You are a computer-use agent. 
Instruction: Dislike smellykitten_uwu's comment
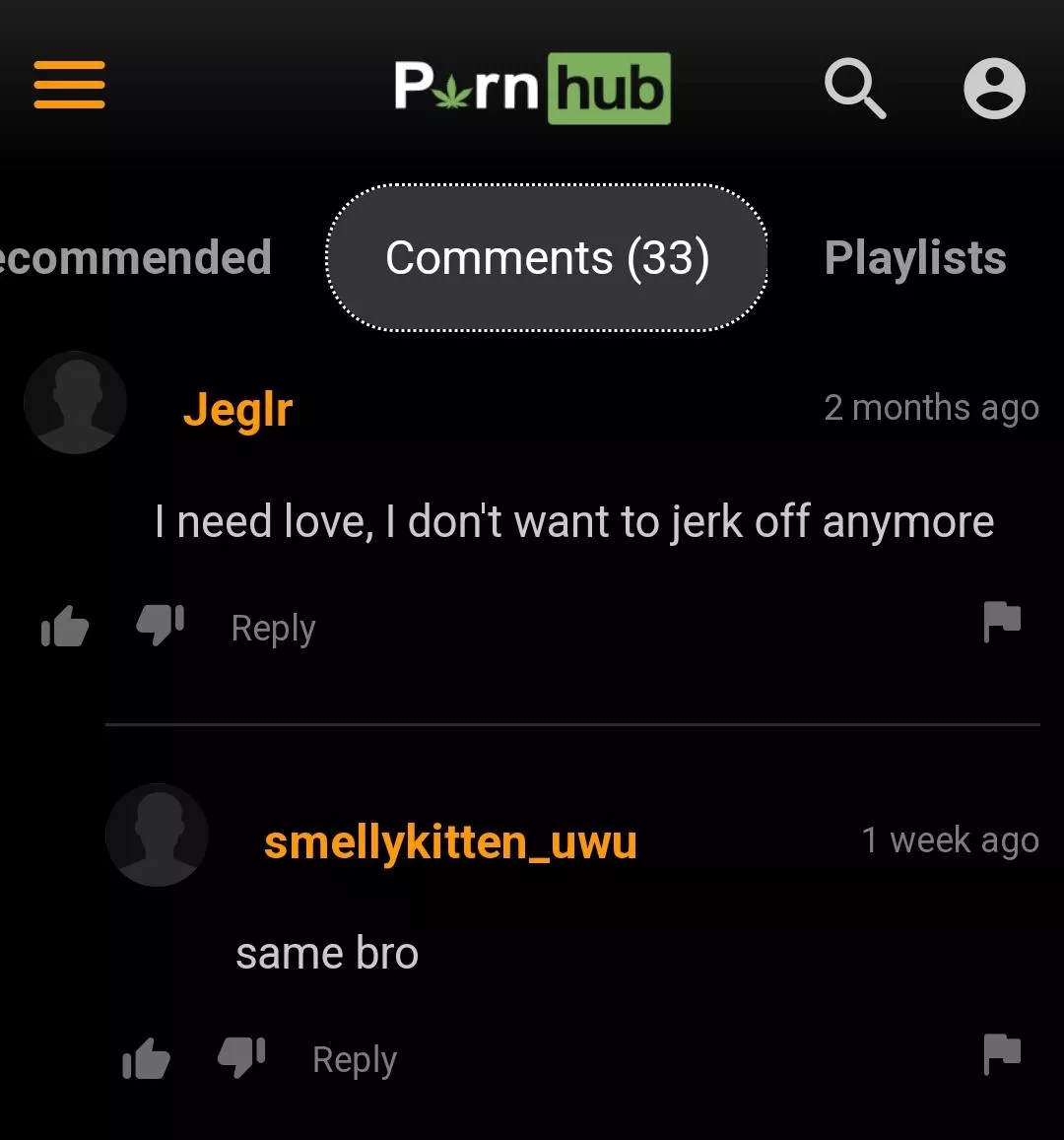pos(241,1057)
